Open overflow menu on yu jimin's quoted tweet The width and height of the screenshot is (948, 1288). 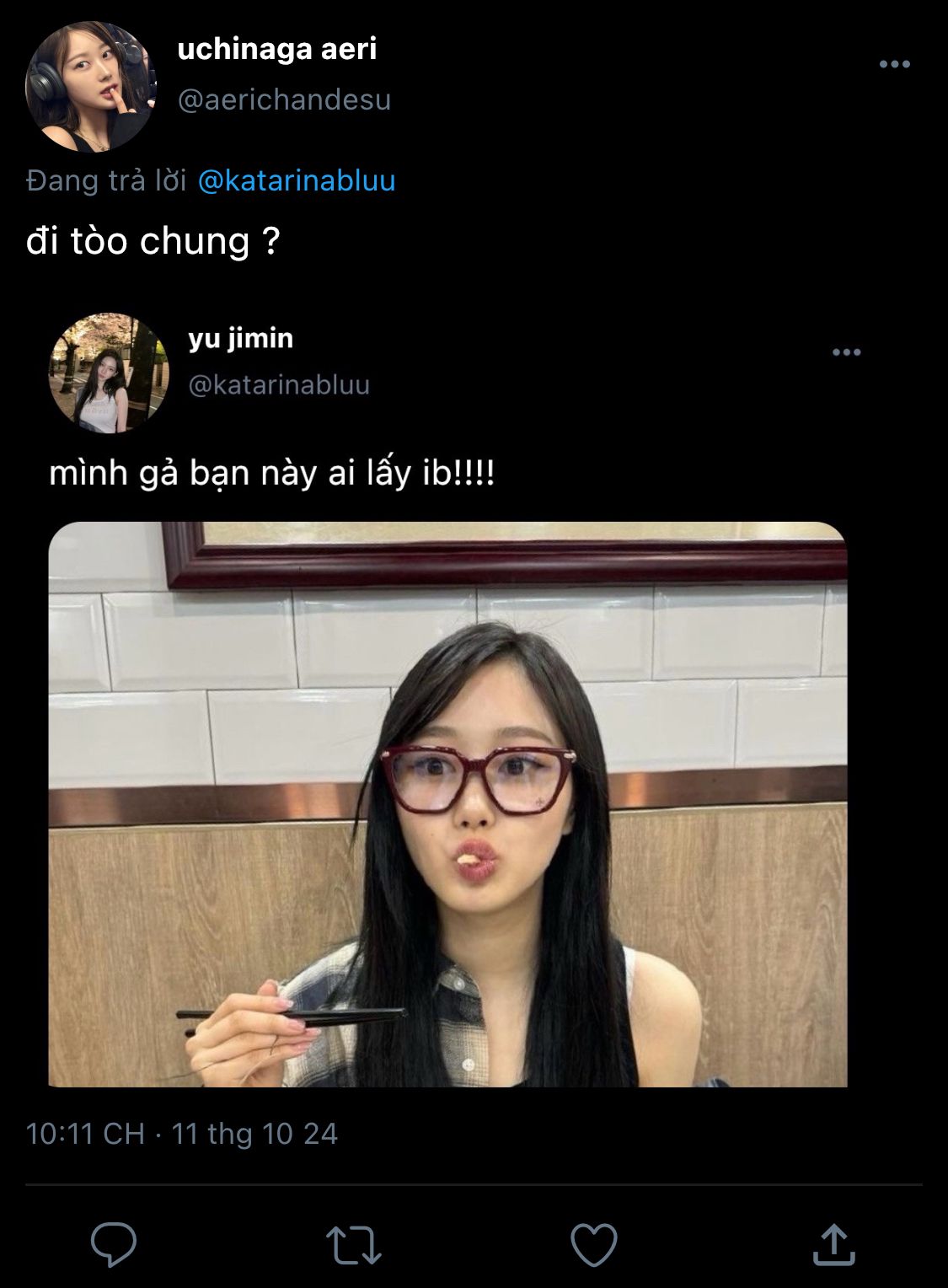tap(846, 352)
